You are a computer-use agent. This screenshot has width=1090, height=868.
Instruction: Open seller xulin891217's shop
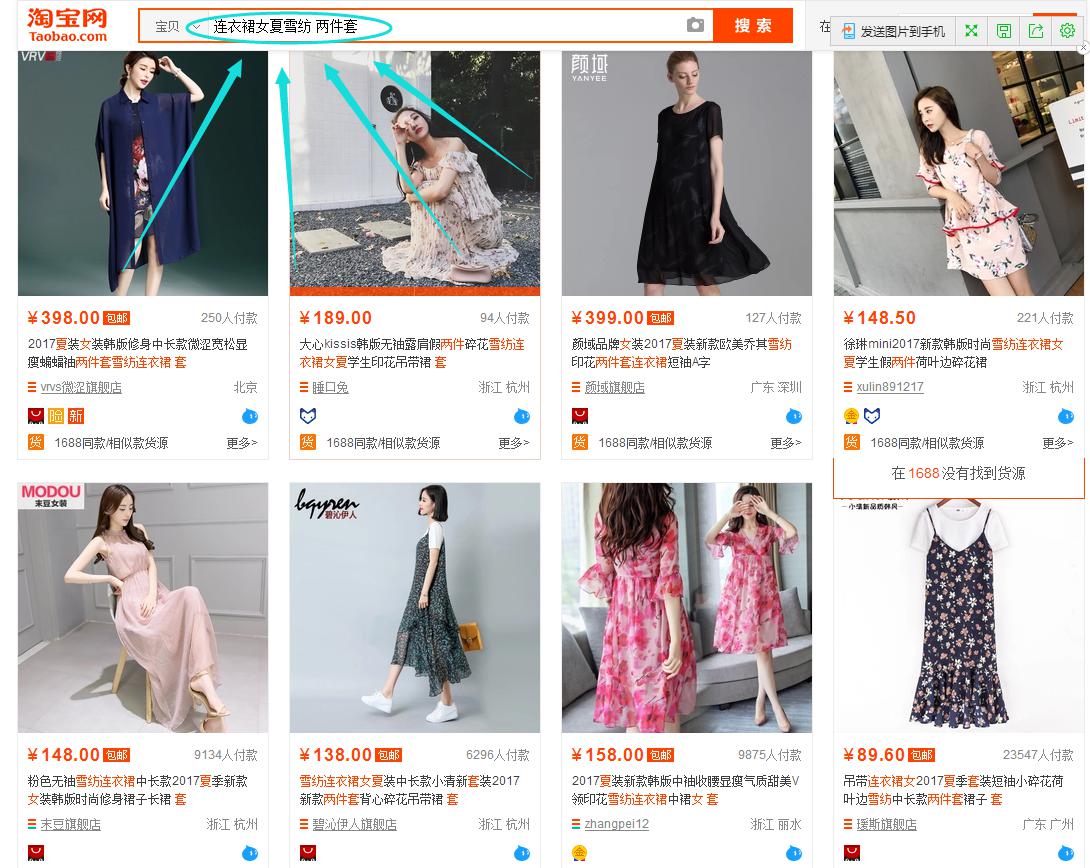(x=889, y=387)
